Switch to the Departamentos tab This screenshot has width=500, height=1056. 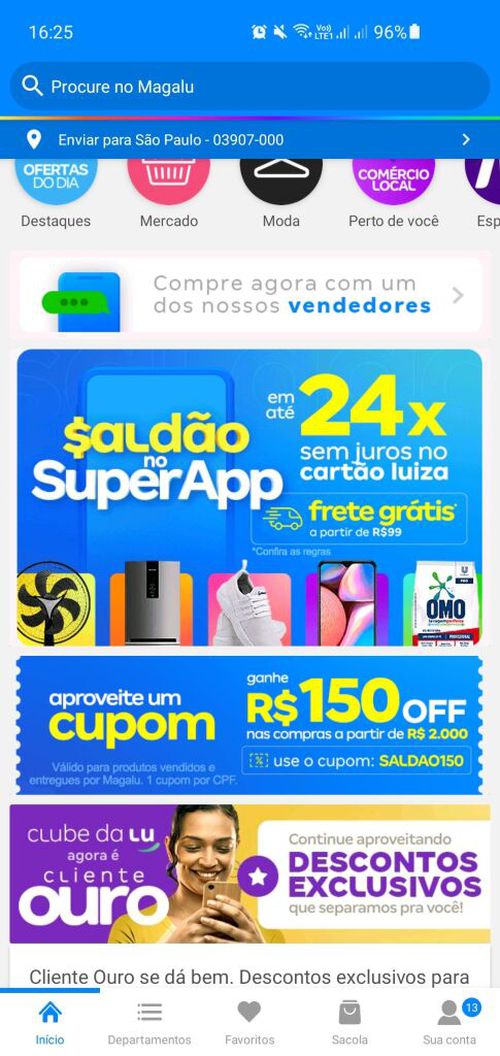point(150,1024)
